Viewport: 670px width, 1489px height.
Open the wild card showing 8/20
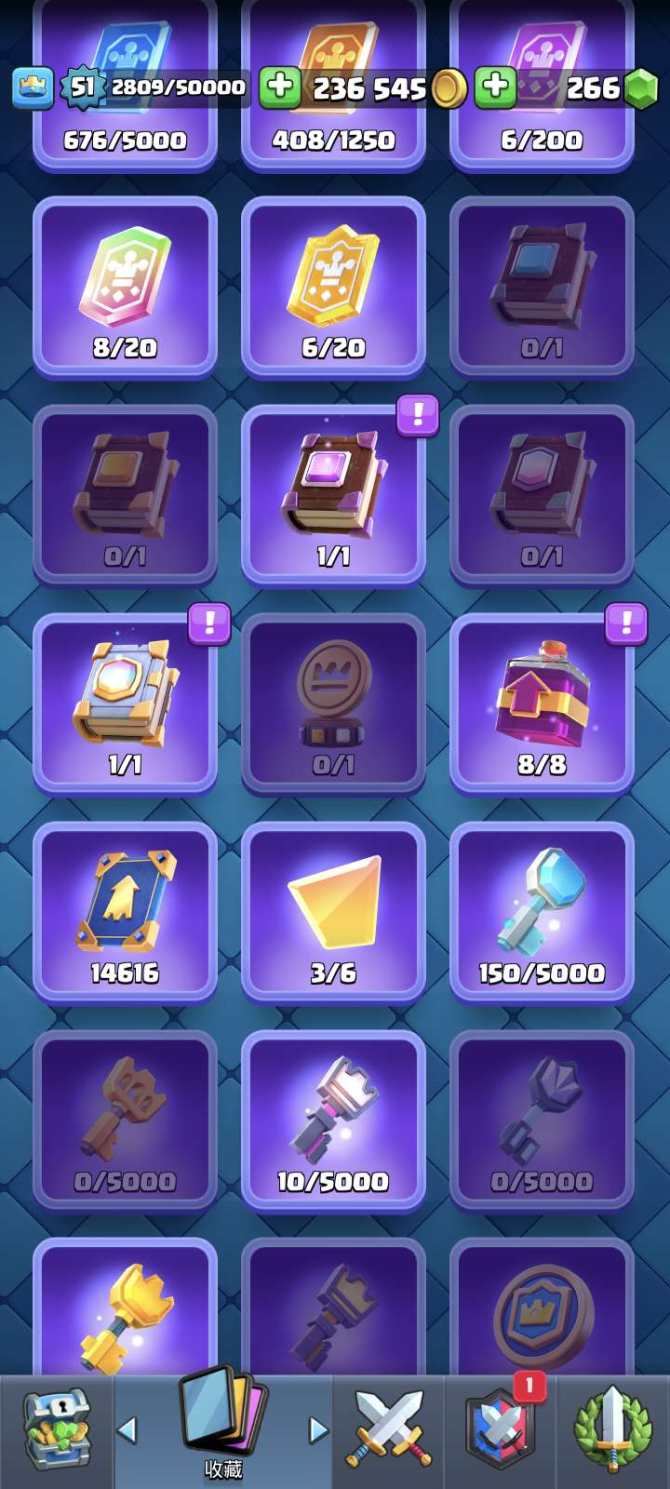pyautogui.click(x=125, y=287)
